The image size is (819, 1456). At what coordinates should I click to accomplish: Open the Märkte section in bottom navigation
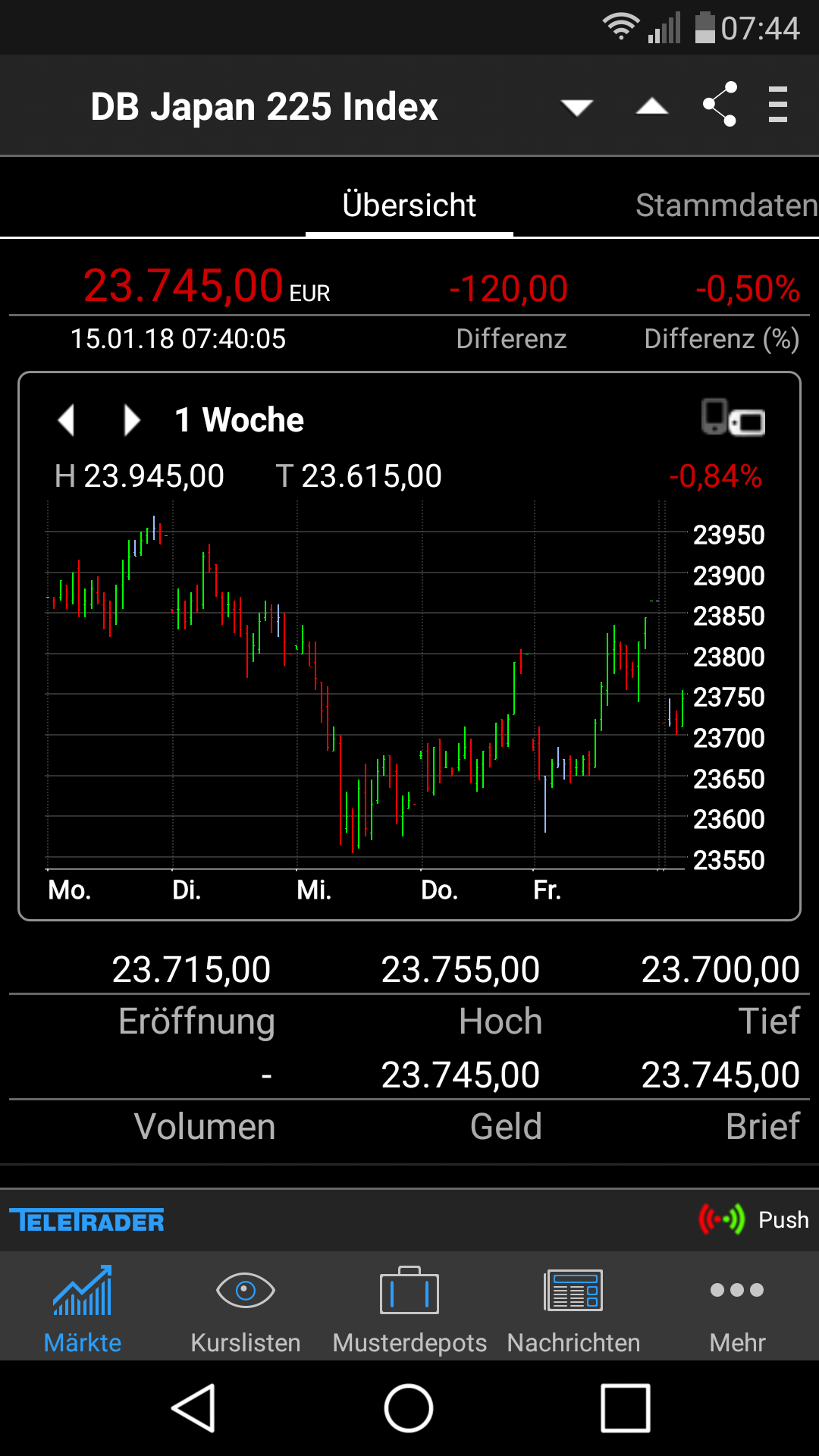tap(82, 1304)
